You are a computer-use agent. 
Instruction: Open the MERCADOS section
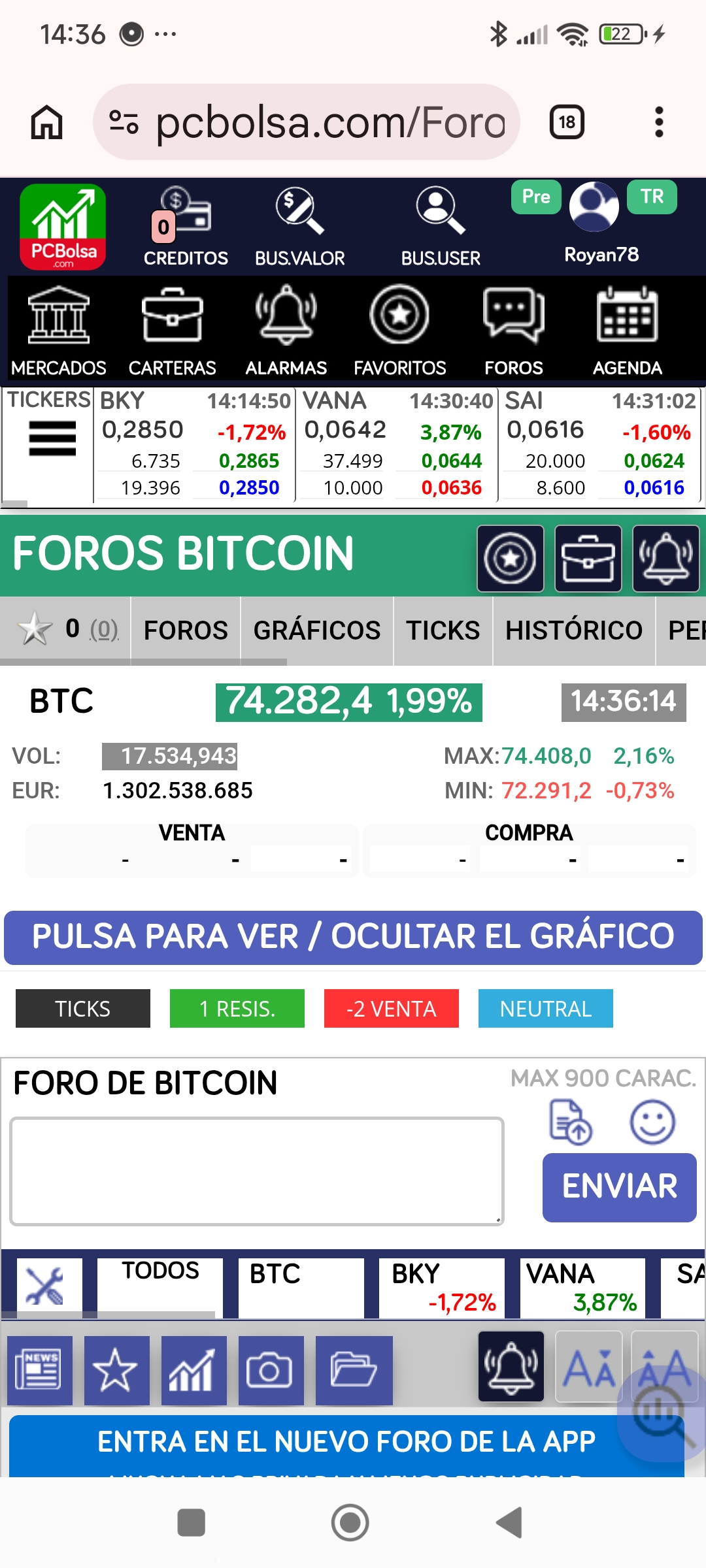pyautogui.click(x=59, y=331)
